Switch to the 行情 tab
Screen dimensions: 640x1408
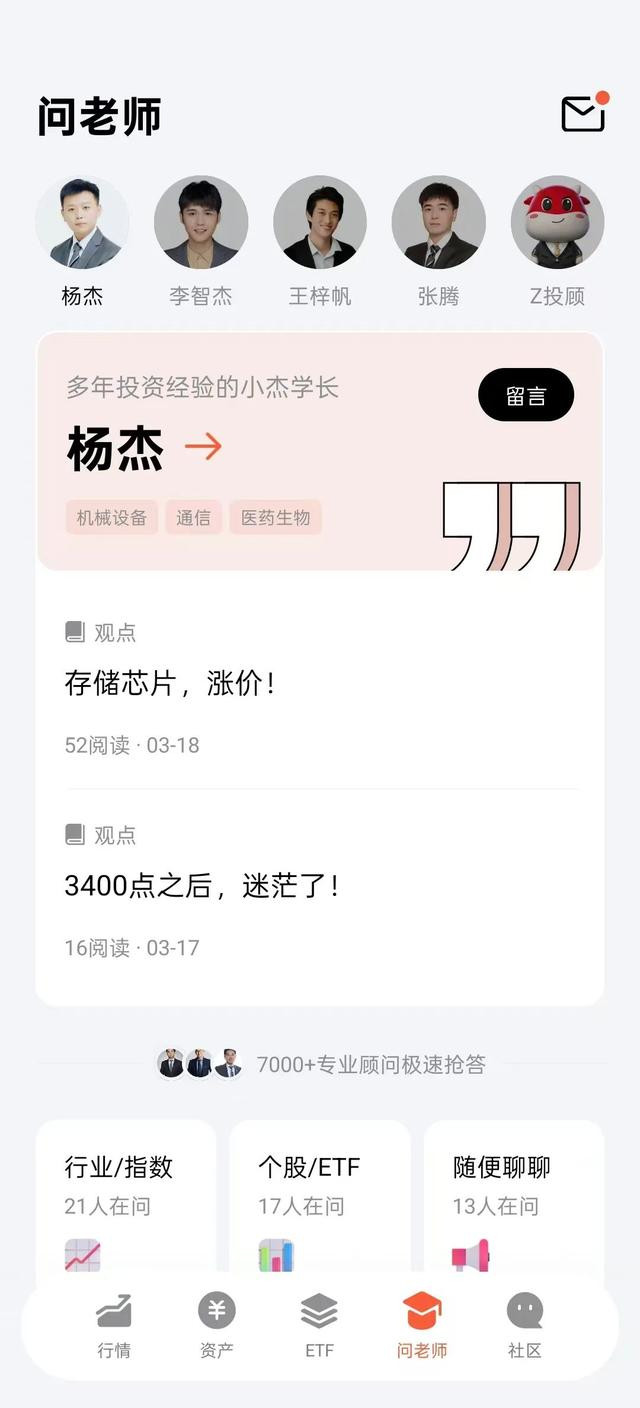(114, 1323)
